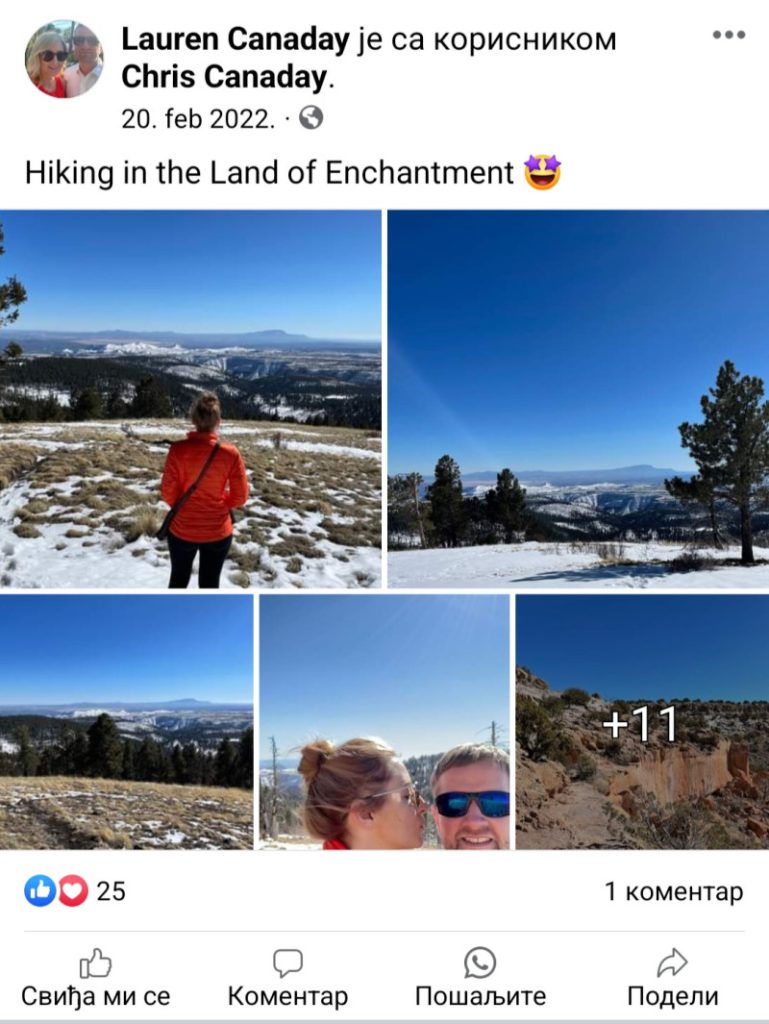View the +11 additional photos
Screen dimensions: 769x1024
(642, 721)
